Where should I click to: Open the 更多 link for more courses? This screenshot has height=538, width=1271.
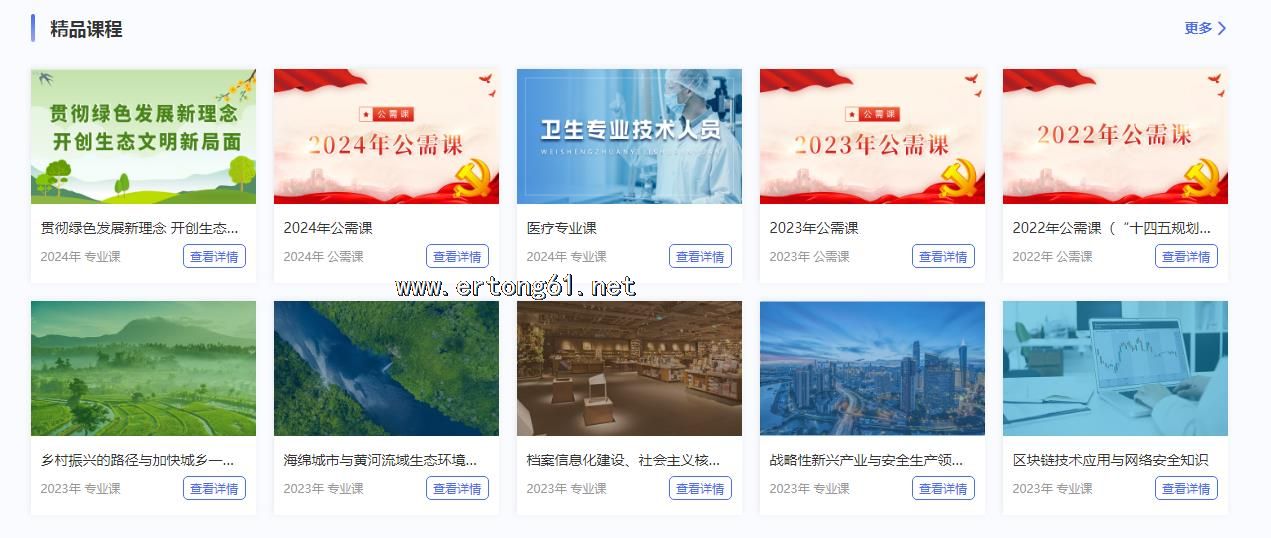[1204, 28]
